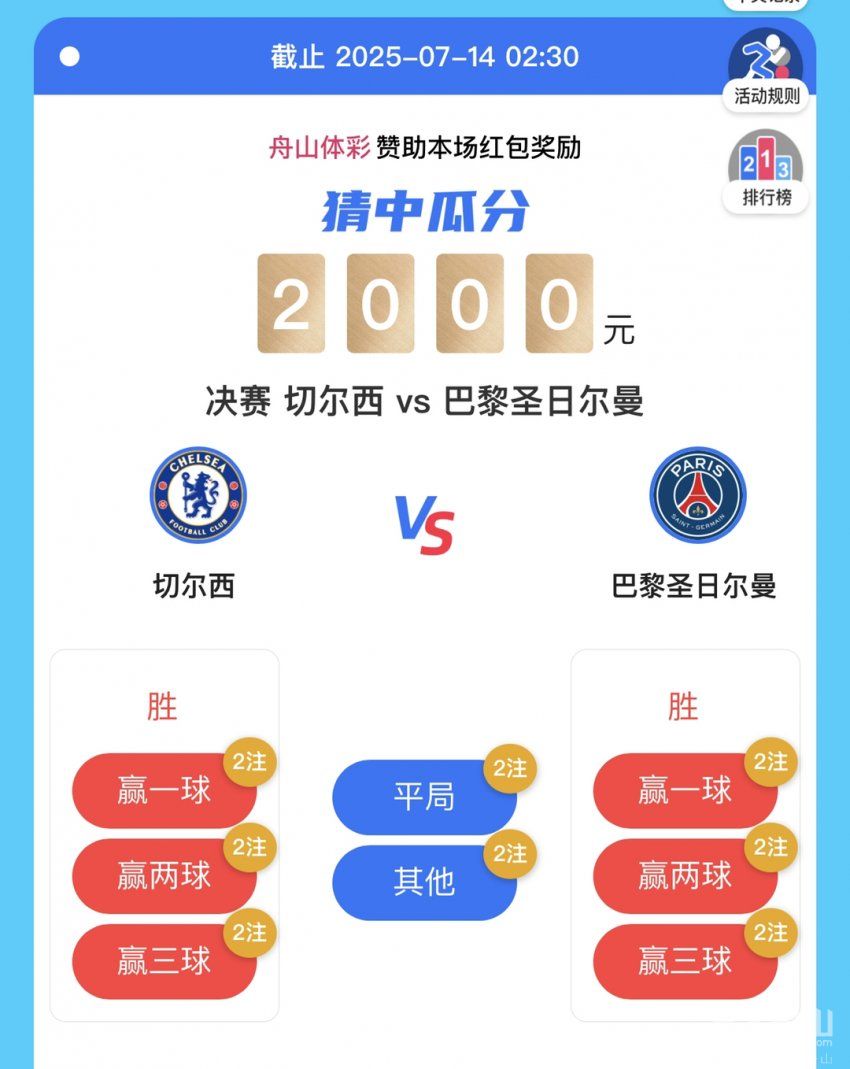Pick the 平局 draw option
Viewport: 850px width, 1069px height.
(x=424, y=797)
